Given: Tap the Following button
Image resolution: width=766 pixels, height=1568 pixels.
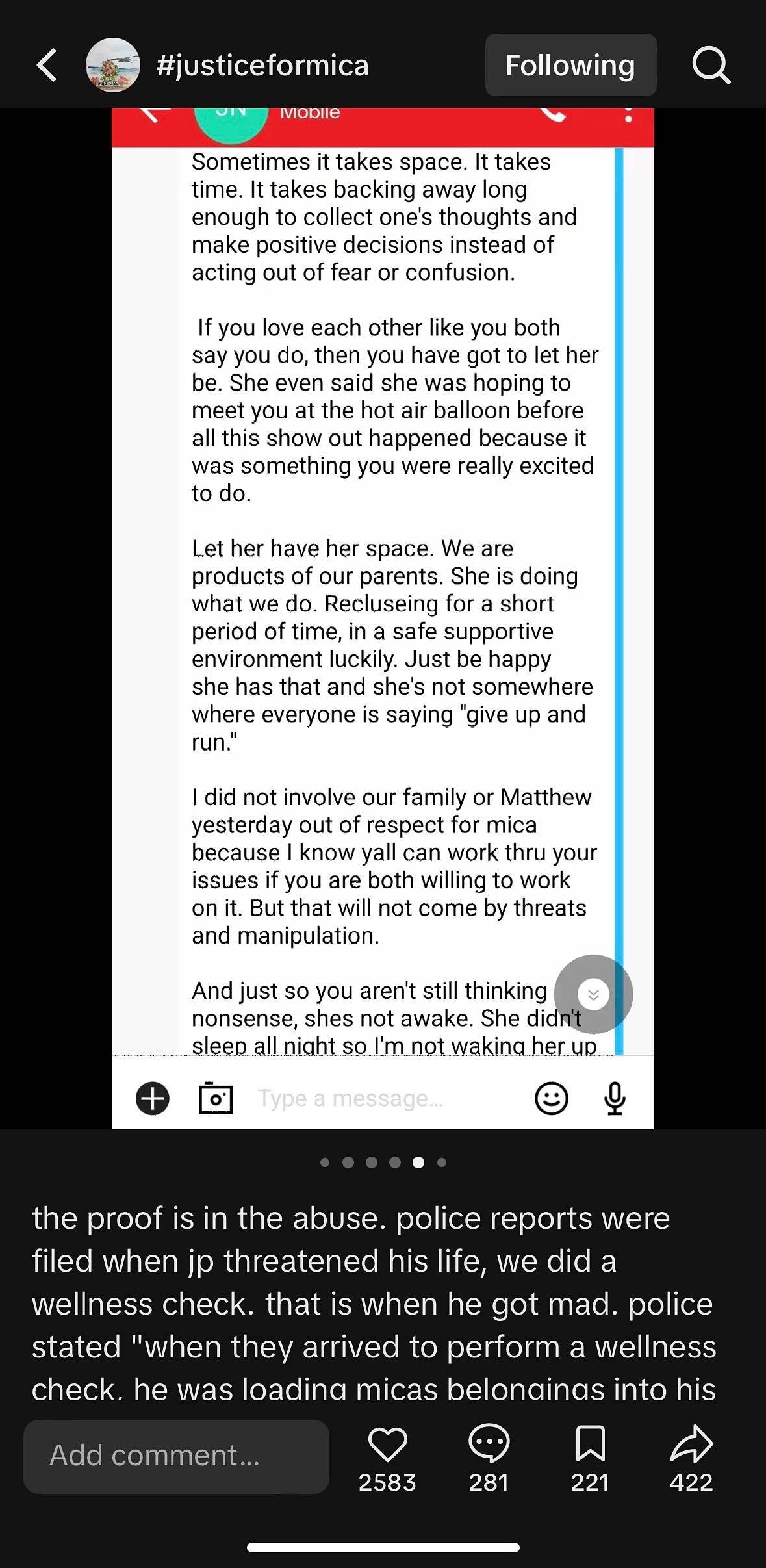Looking at the screenshot, I should coord(570,65).
